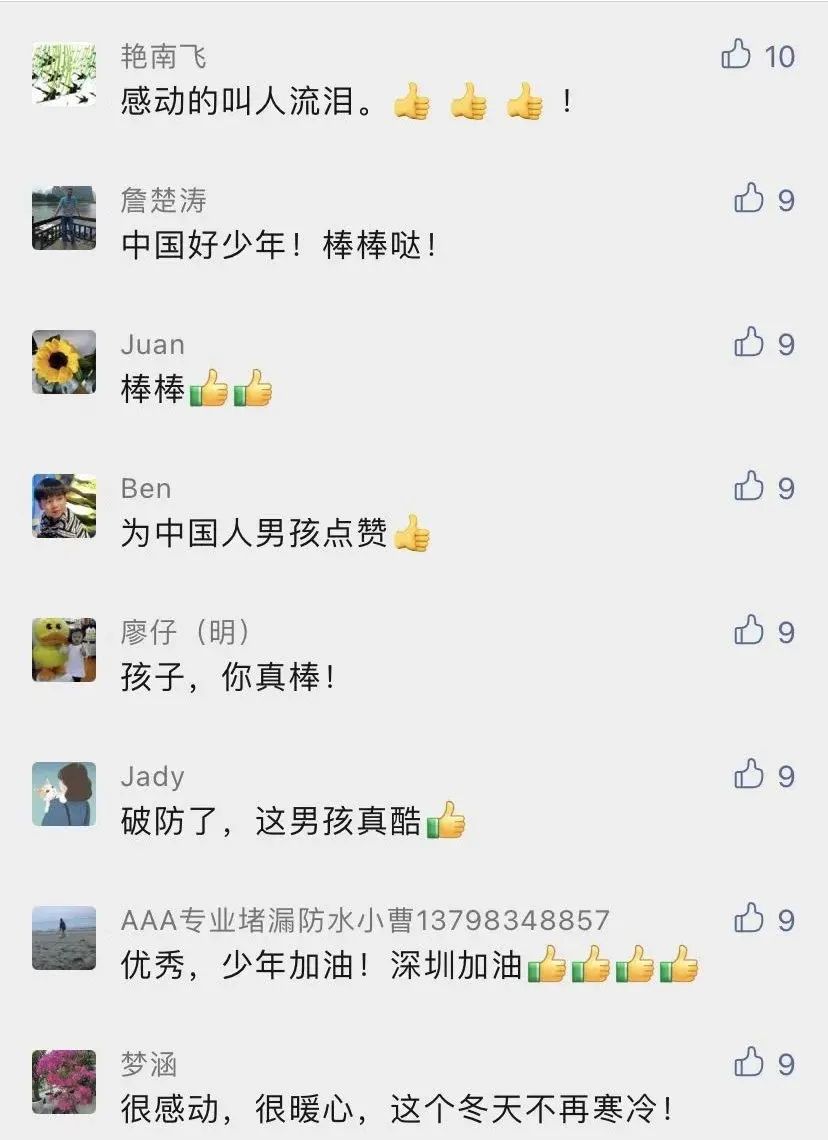
Task: Like 艳南飞's comment
Action: click(x=736, y=55)
